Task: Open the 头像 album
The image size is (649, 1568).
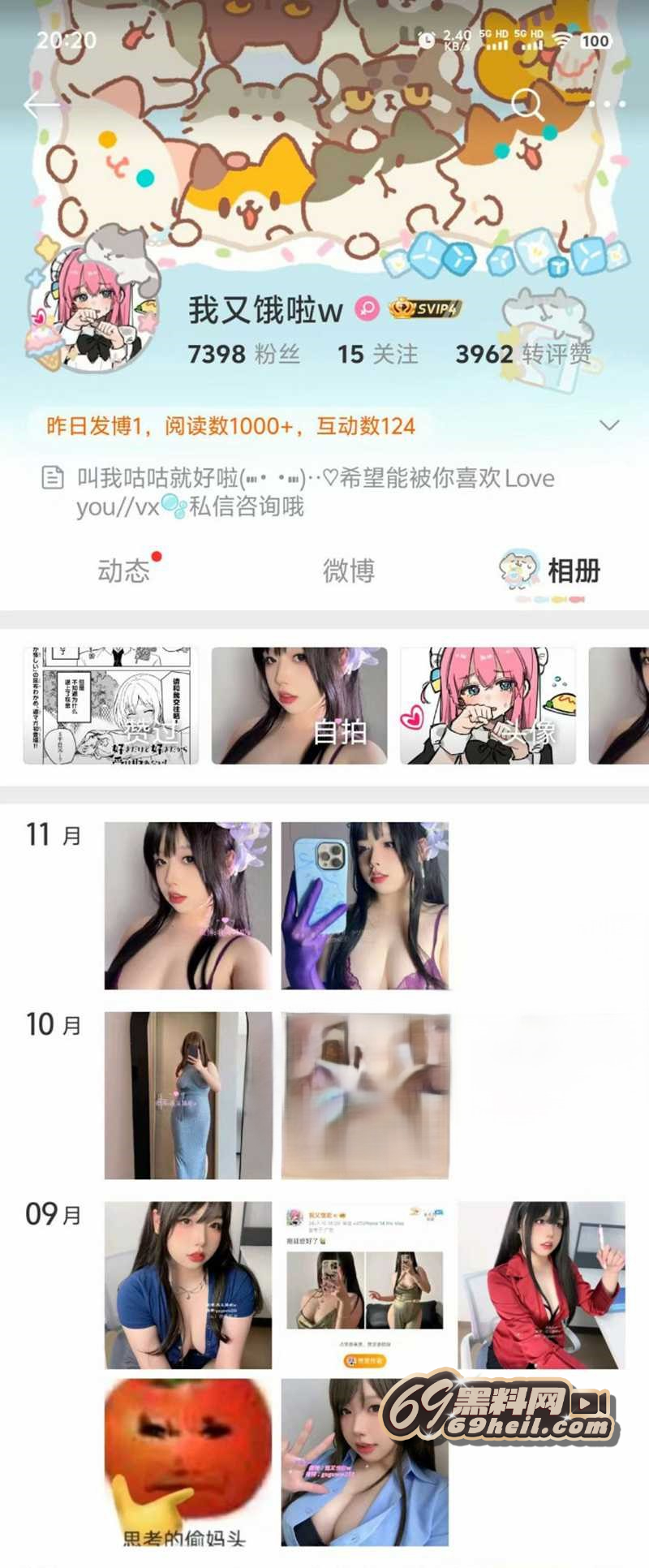Action: [x=488, y=705]
